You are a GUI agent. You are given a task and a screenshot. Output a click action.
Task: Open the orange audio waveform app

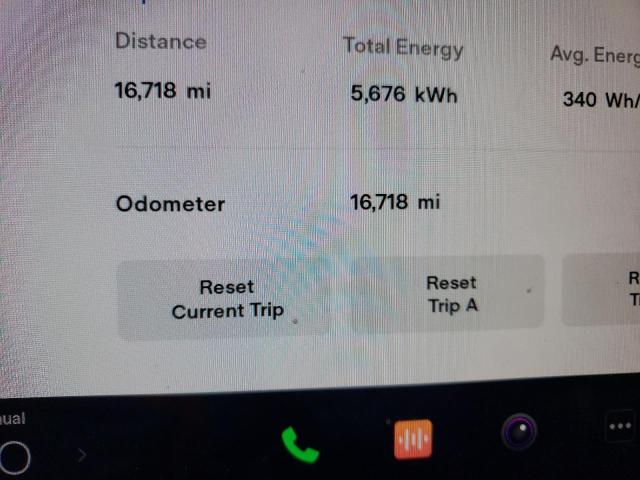click(x=413, y=438)
